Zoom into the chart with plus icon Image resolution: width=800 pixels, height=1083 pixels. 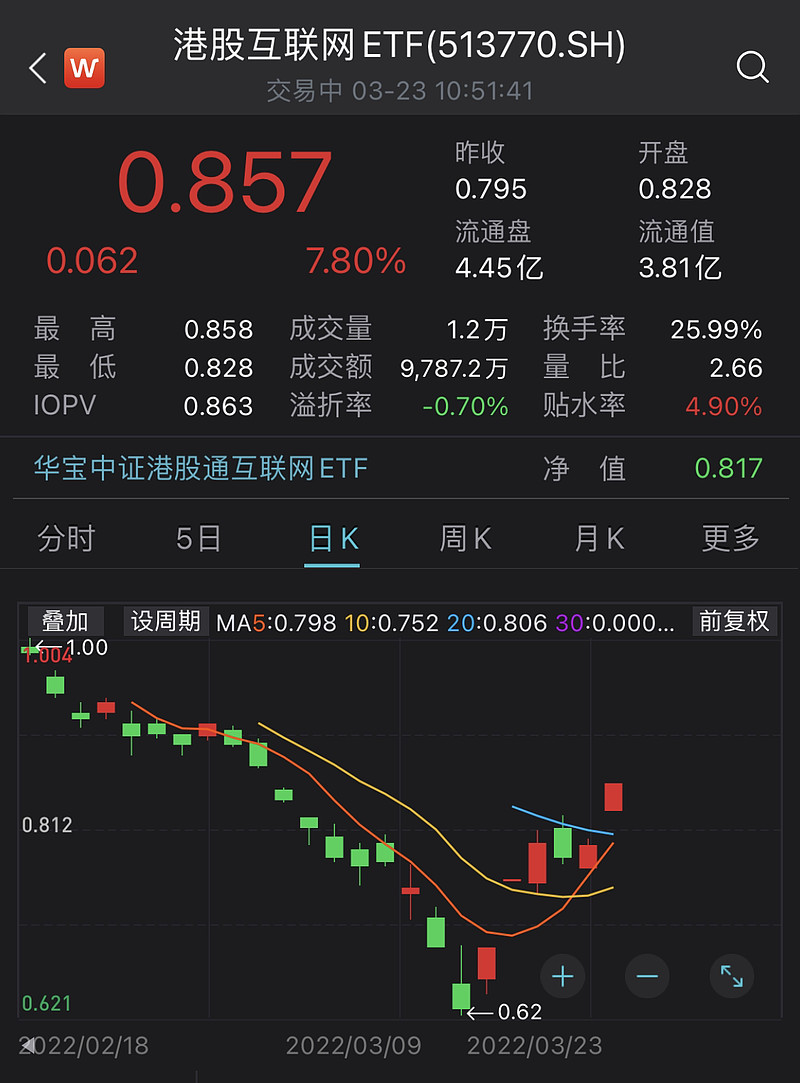pyautogui.click(x=562, y=977)
